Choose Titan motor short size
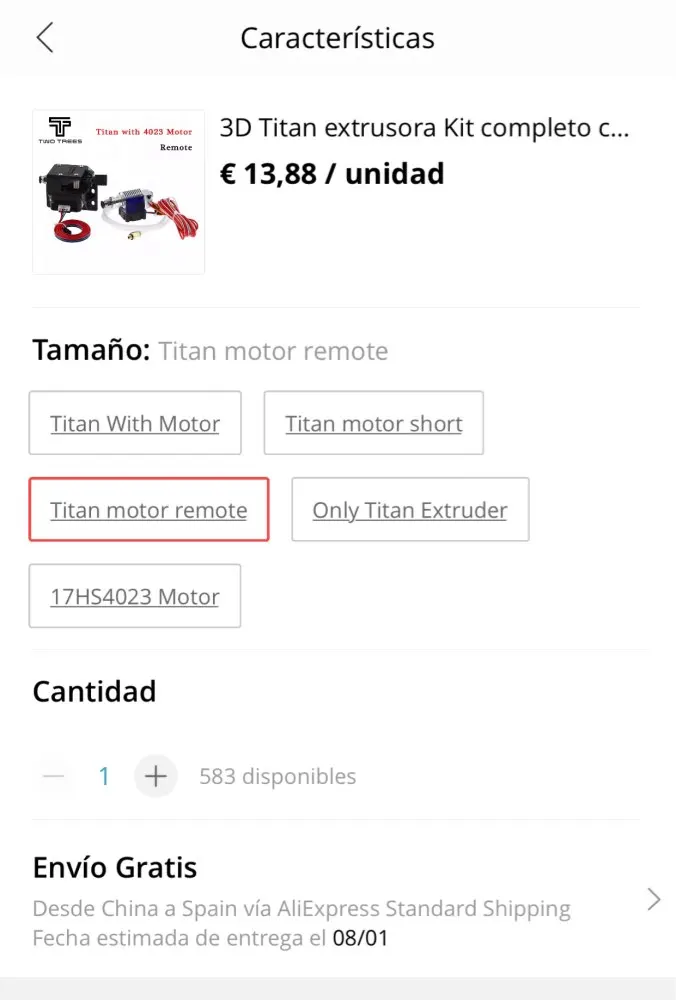 pyautogui.click(x=373, y=423)
